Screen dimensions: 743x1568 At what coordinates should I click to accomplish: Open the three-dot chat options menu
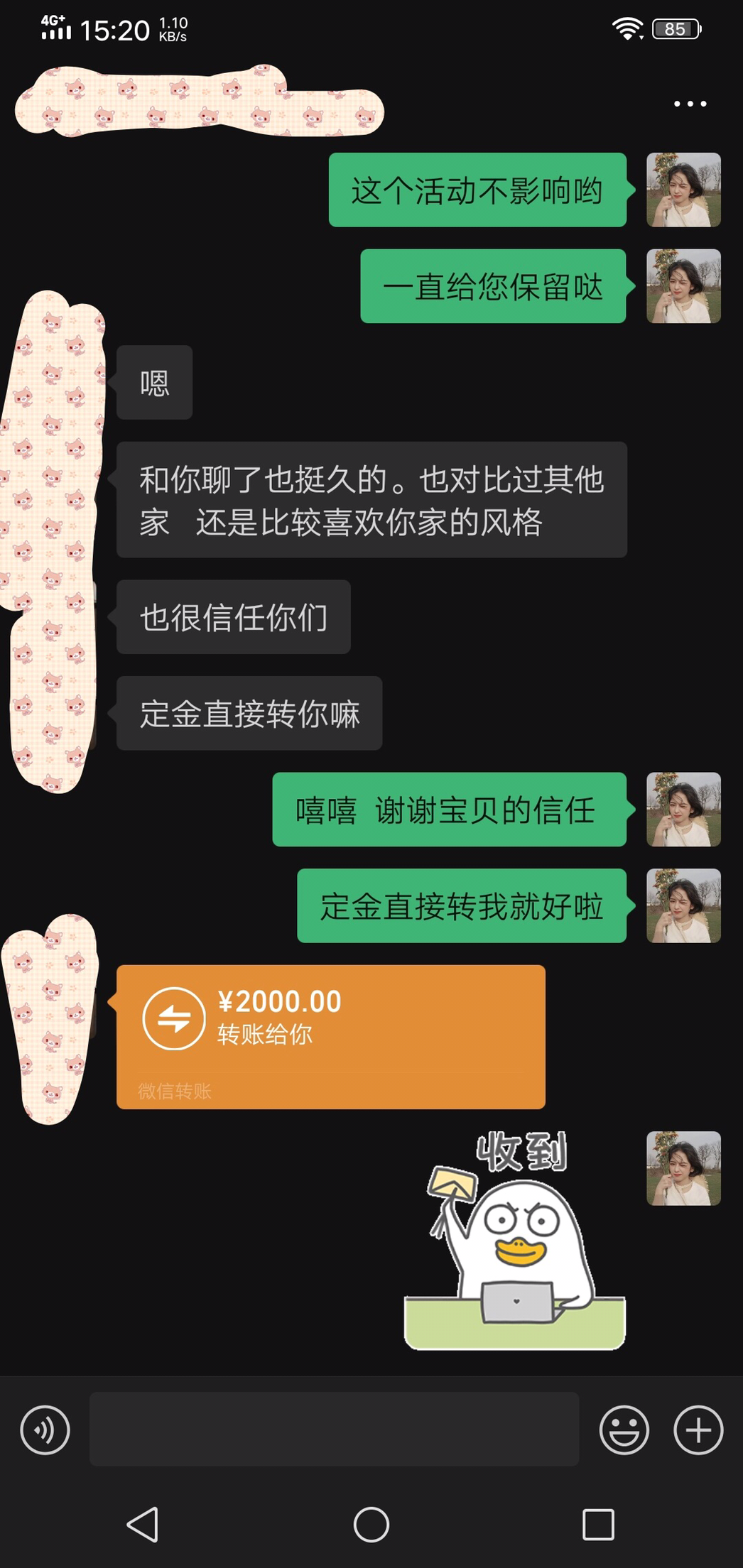tap(690, 104)
